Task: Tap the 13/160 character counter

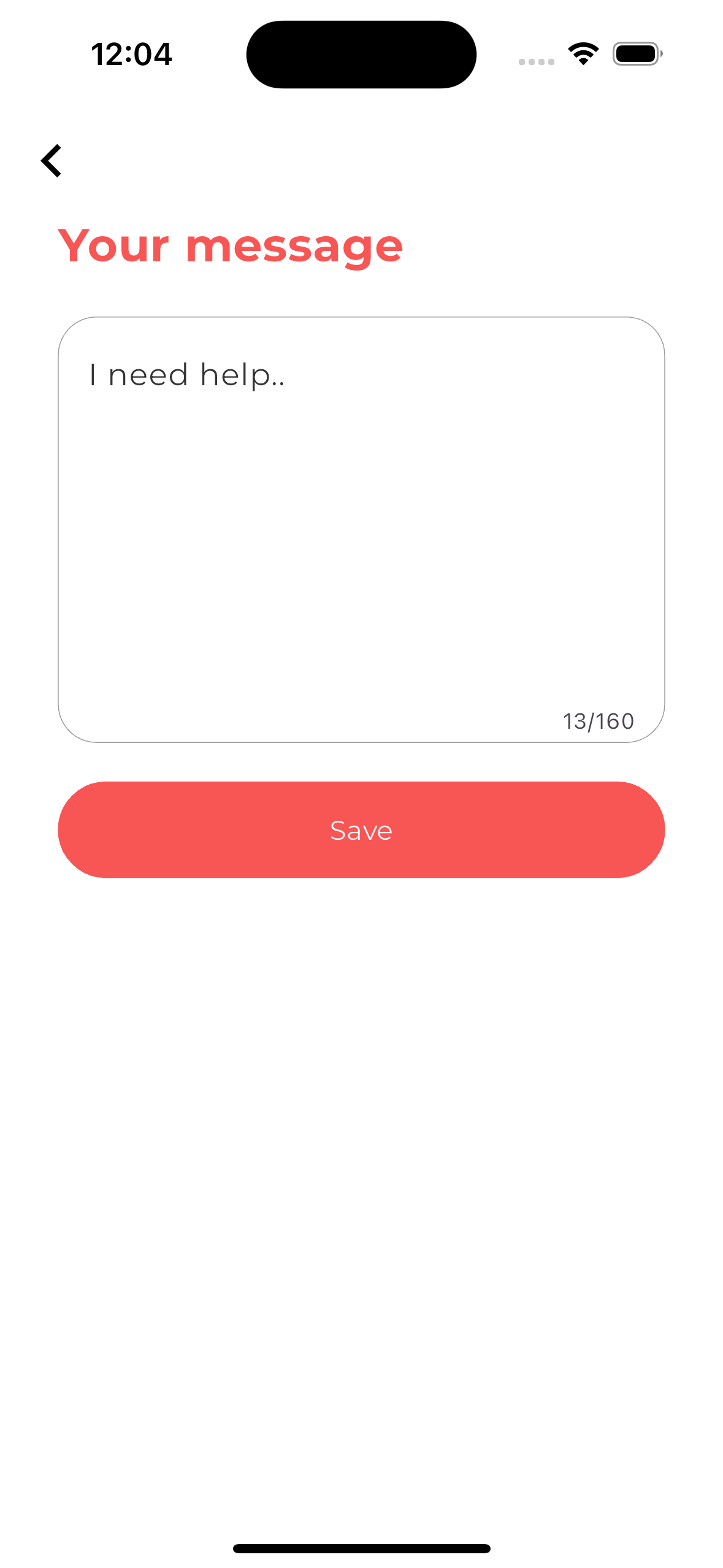Action: pos(598,722)
